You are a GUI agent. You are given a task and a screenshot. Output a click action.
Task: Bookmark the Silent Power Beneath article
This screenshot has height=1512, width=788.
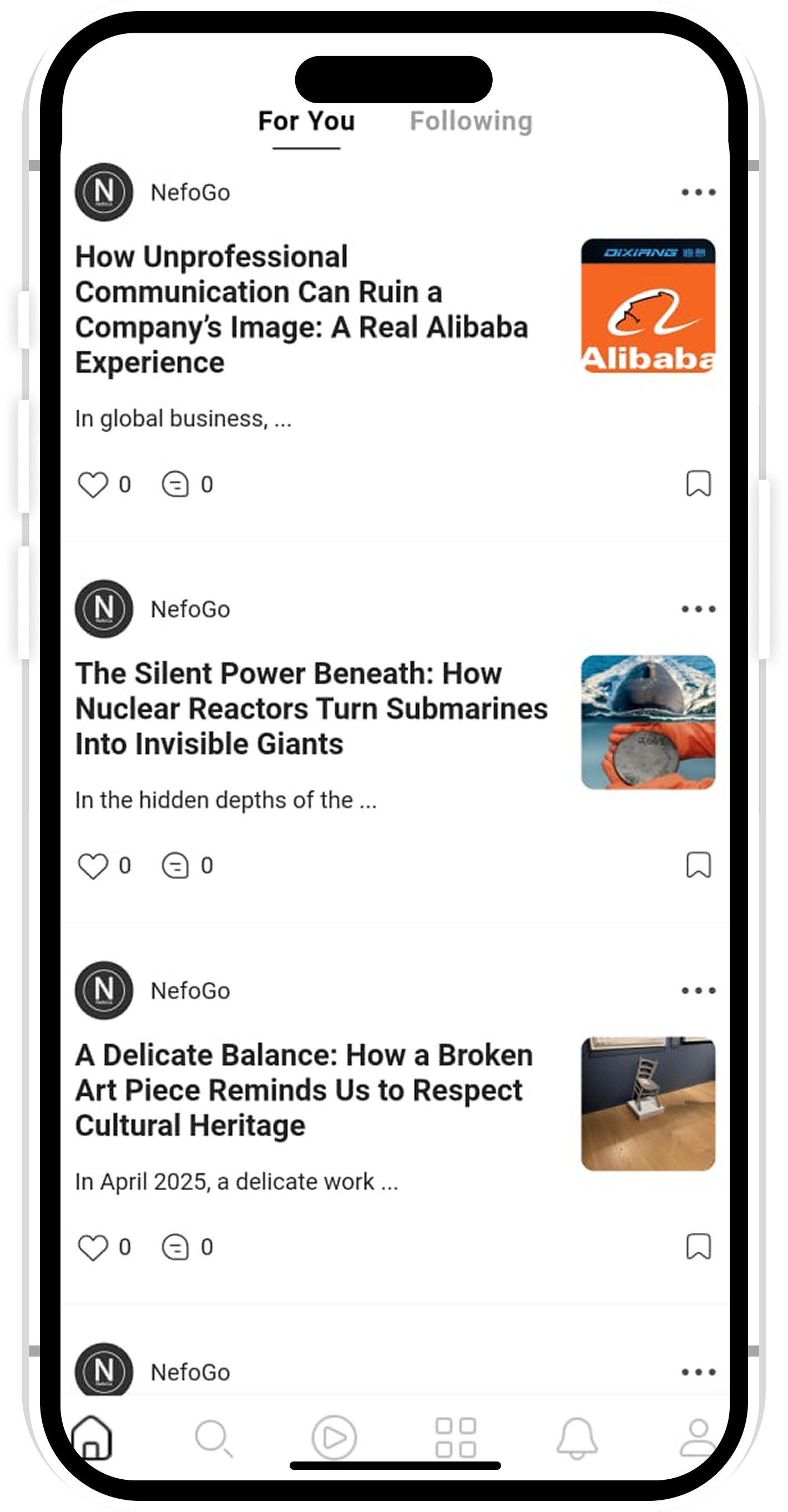[698, 865]
